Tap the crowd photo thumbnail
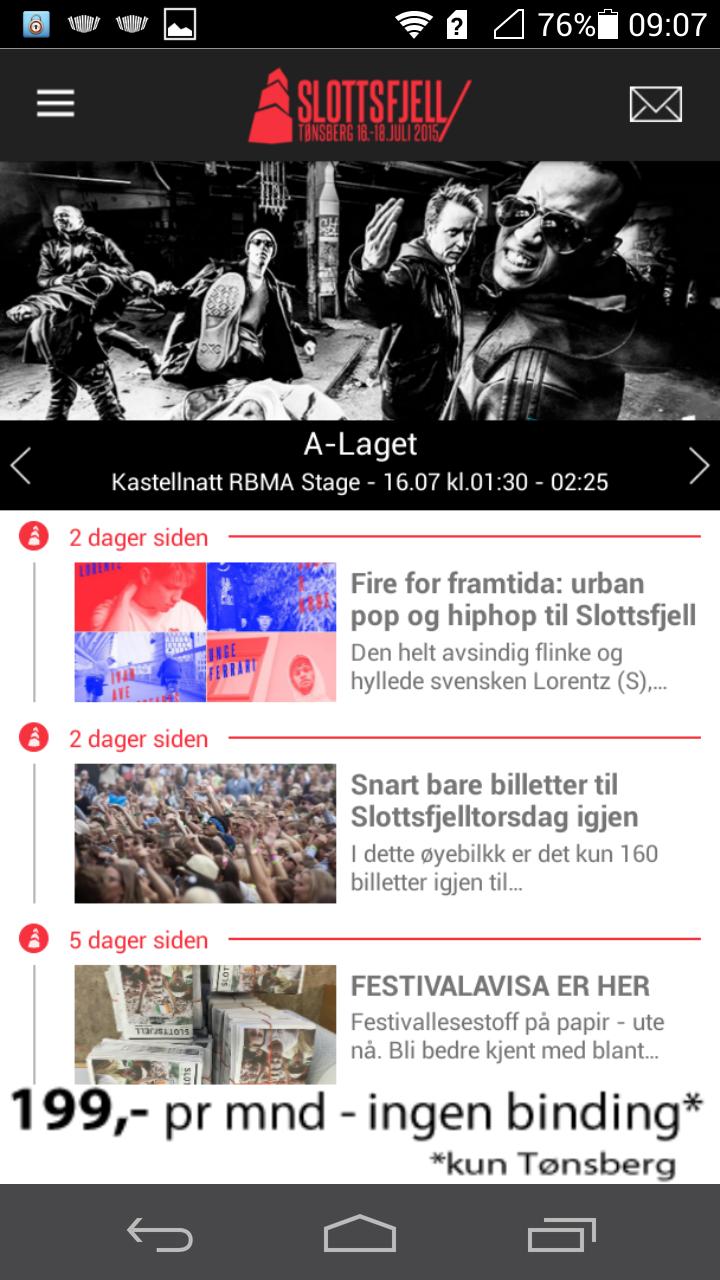Screen dimensions: 720x1280 point(204,831)
